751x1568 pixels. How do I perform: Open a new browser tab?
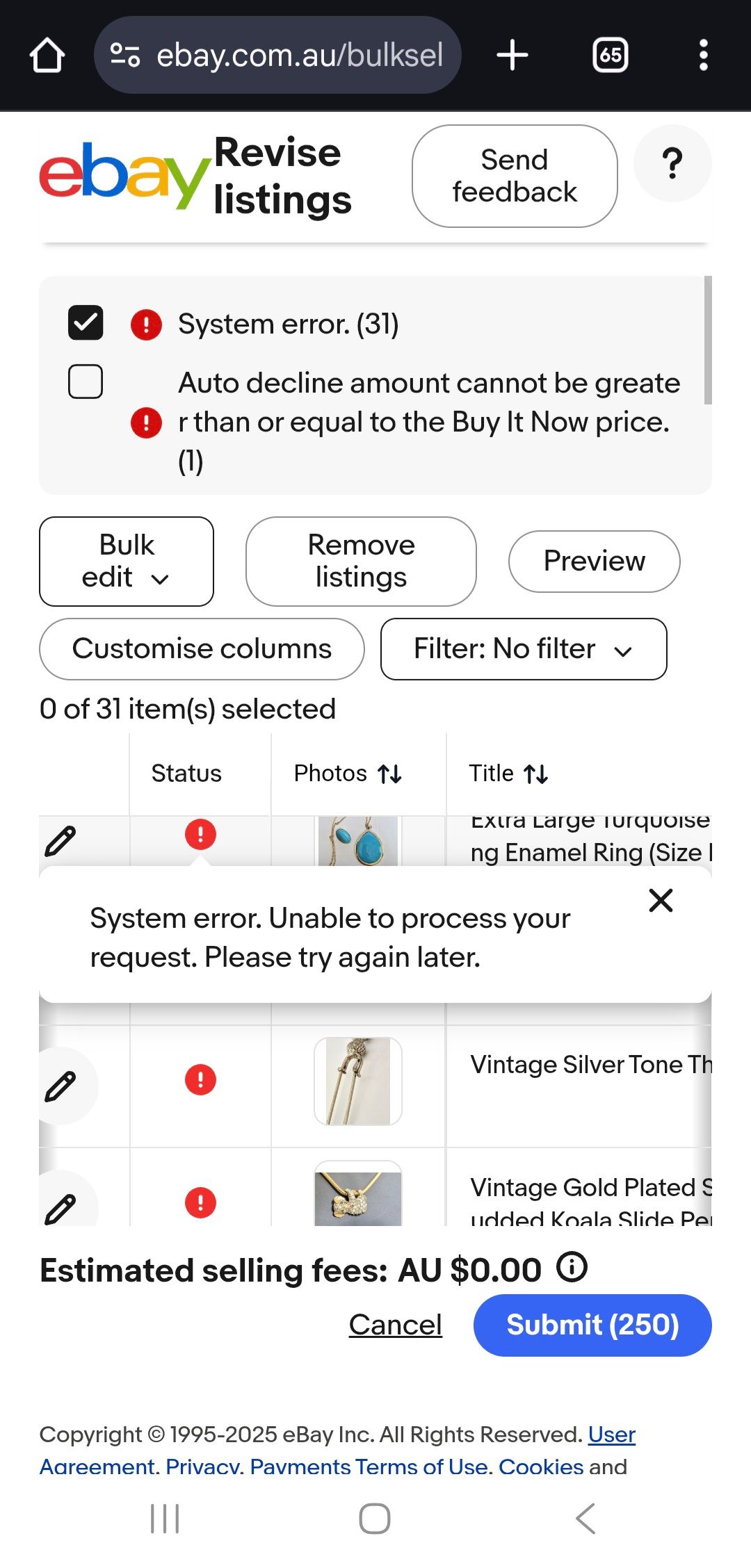pos(512,56)
